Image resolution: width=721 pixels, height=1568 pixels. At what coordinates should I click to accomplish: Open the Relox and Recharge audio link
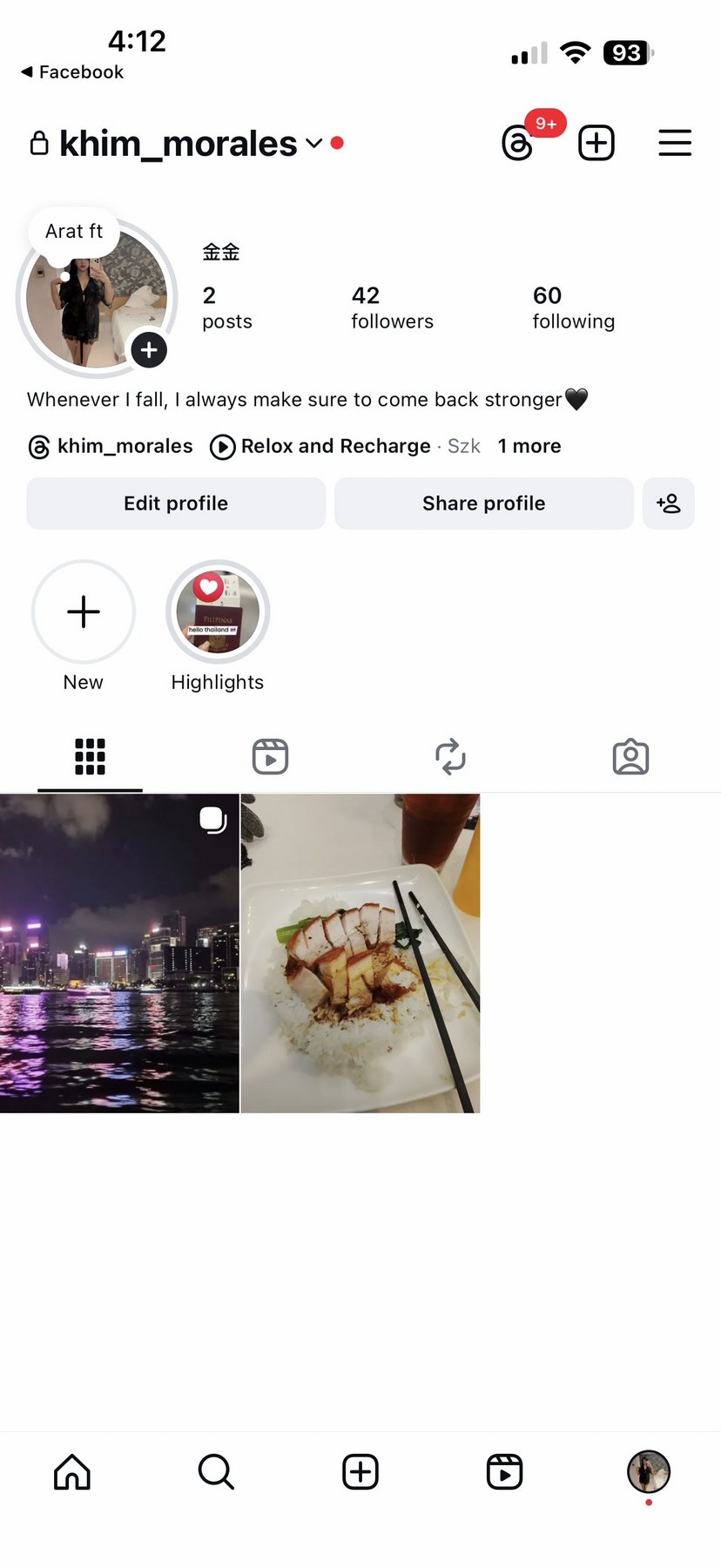(335, 447)
